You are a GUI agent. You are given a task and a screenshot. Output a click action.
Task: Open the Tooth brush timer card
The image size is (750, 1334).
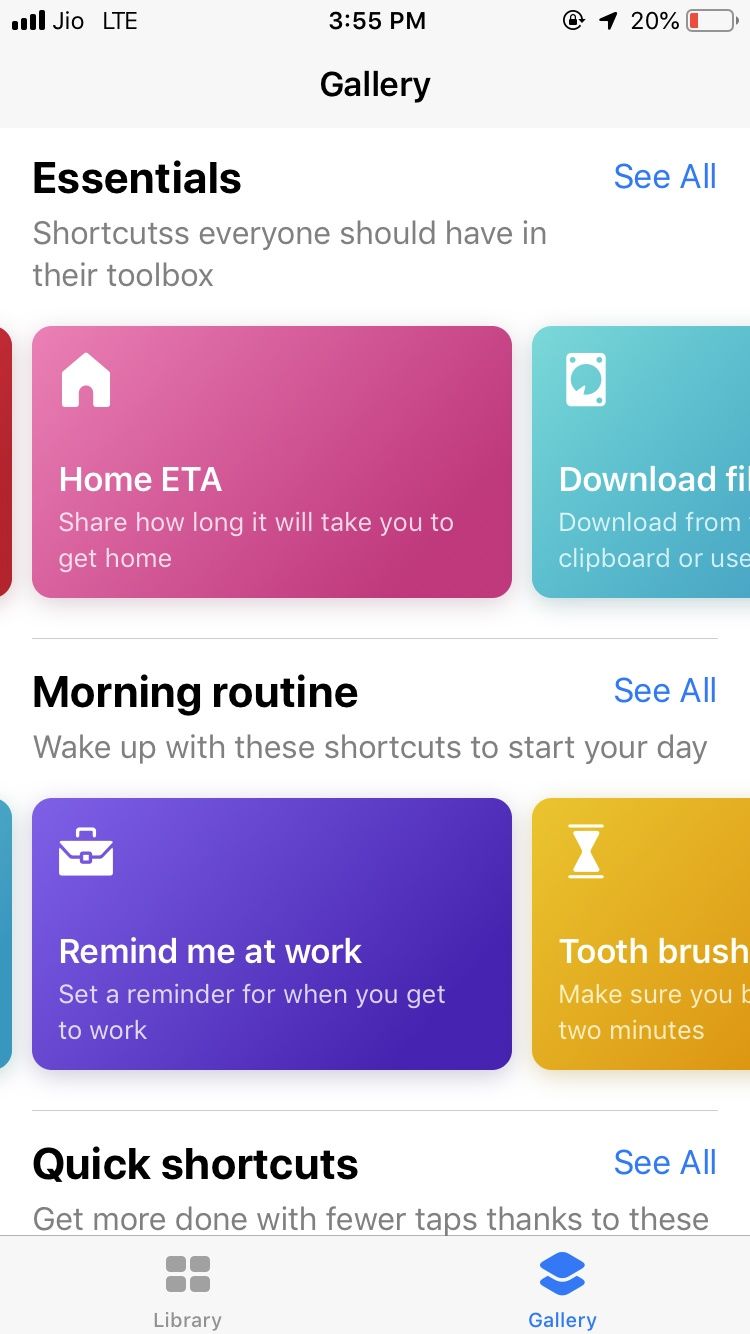642,934
